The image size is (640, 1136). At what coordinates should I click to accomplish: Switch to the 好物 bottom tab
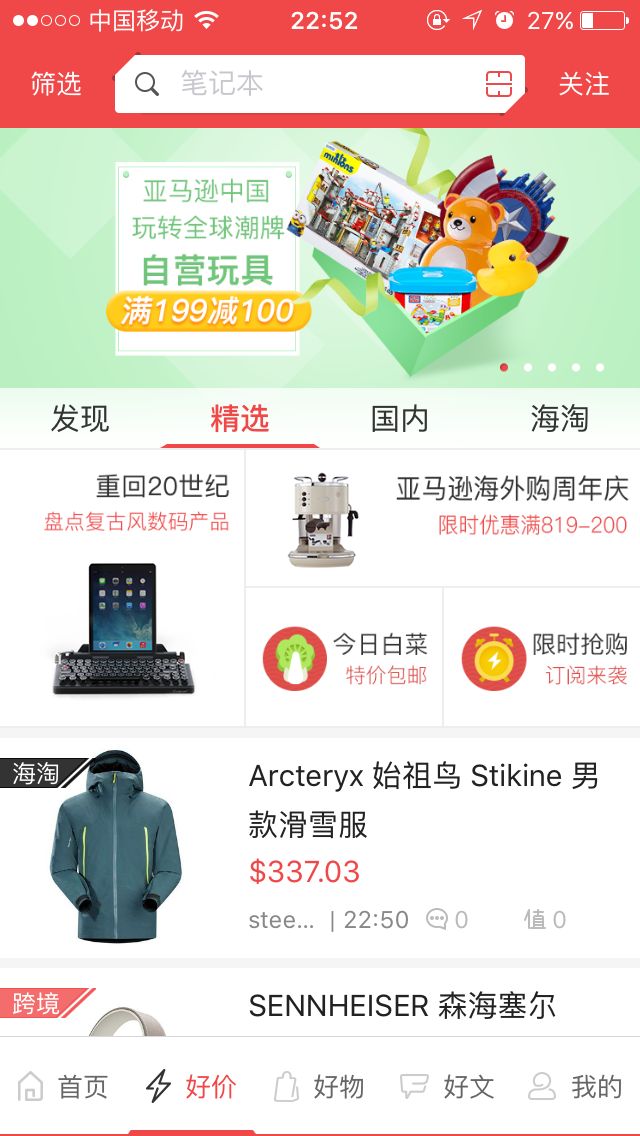(319, 1087)
